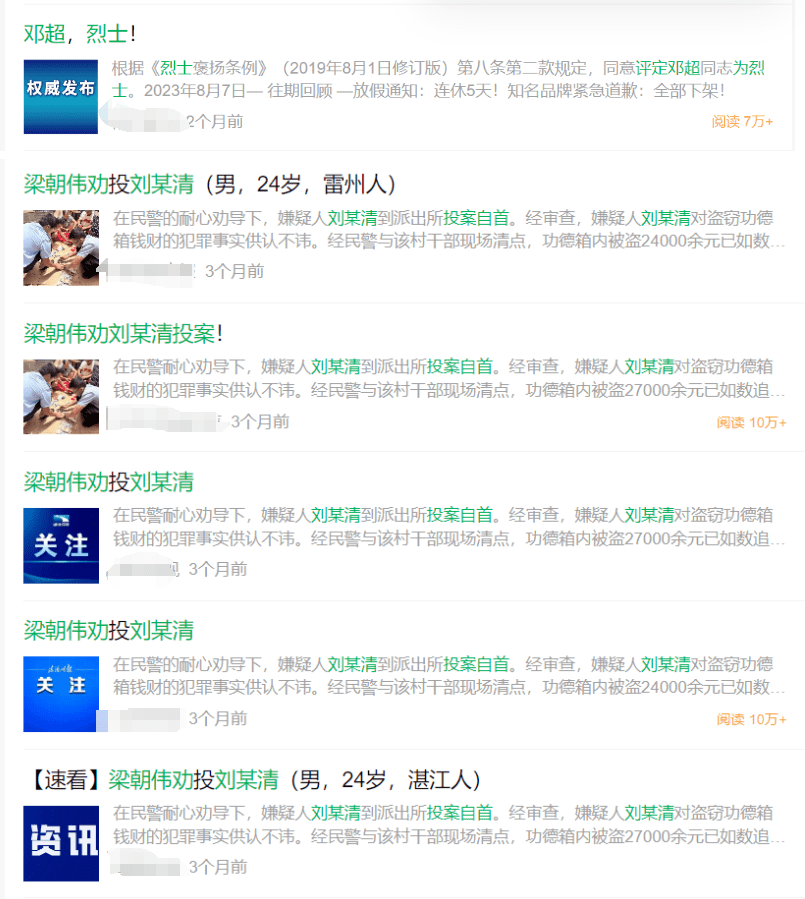Open the result mentioning 雷州人
805x899 pixels.
(x=210, y=184)
